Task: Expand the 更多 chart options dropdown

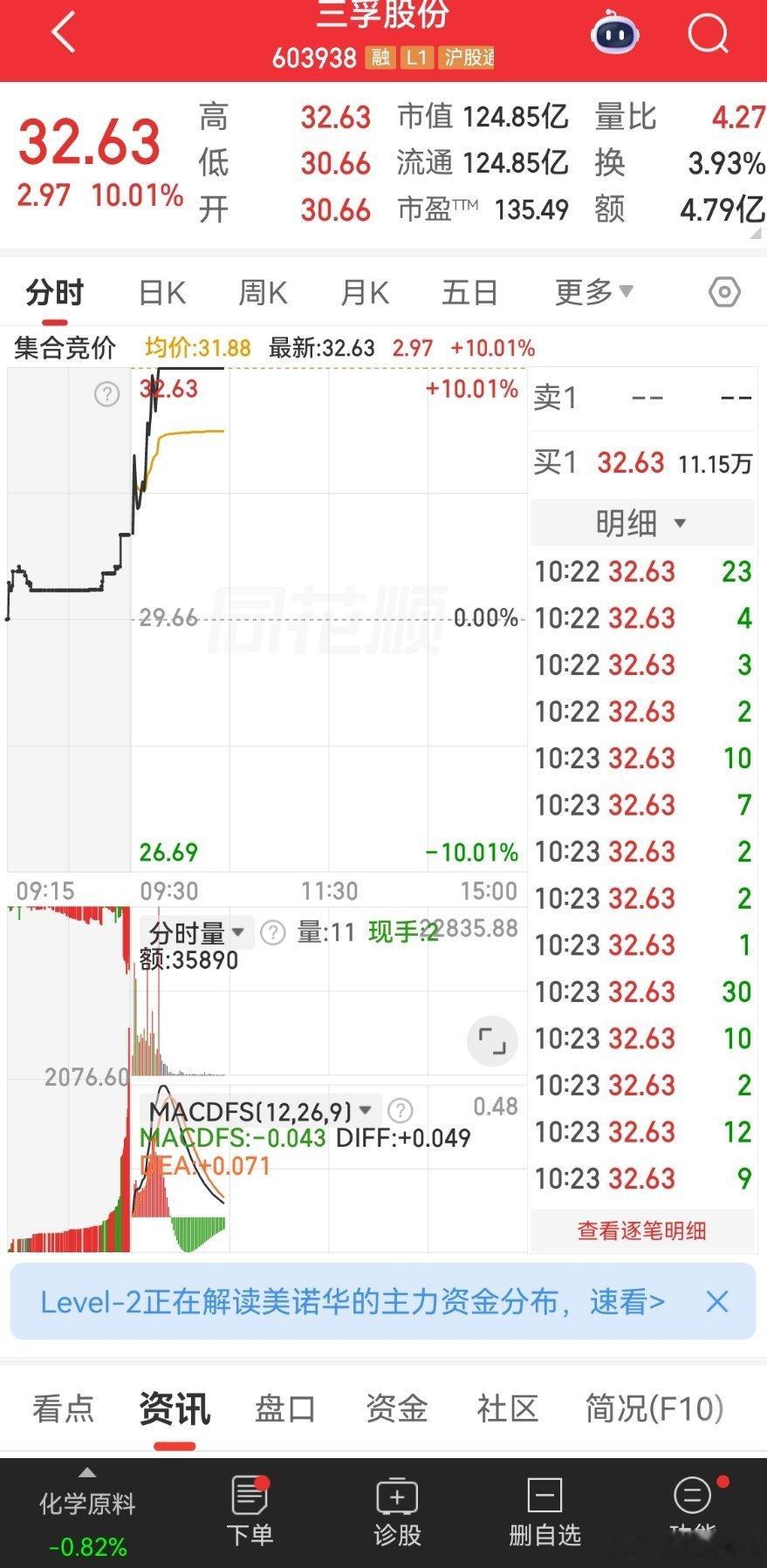Action: tap(594, 292)
